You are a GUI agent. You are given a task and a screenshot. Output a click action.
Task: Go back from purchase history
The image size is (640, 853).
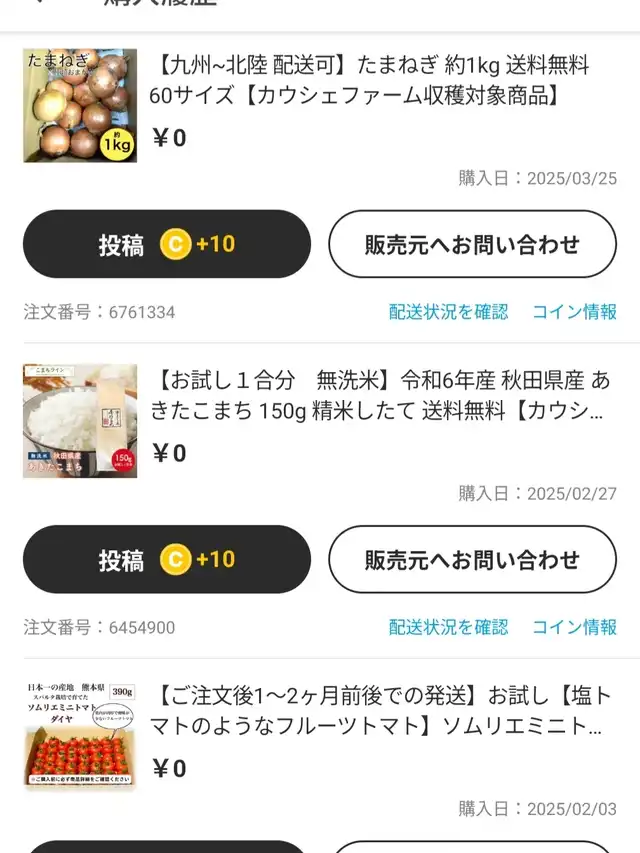[x=38, y=4]
